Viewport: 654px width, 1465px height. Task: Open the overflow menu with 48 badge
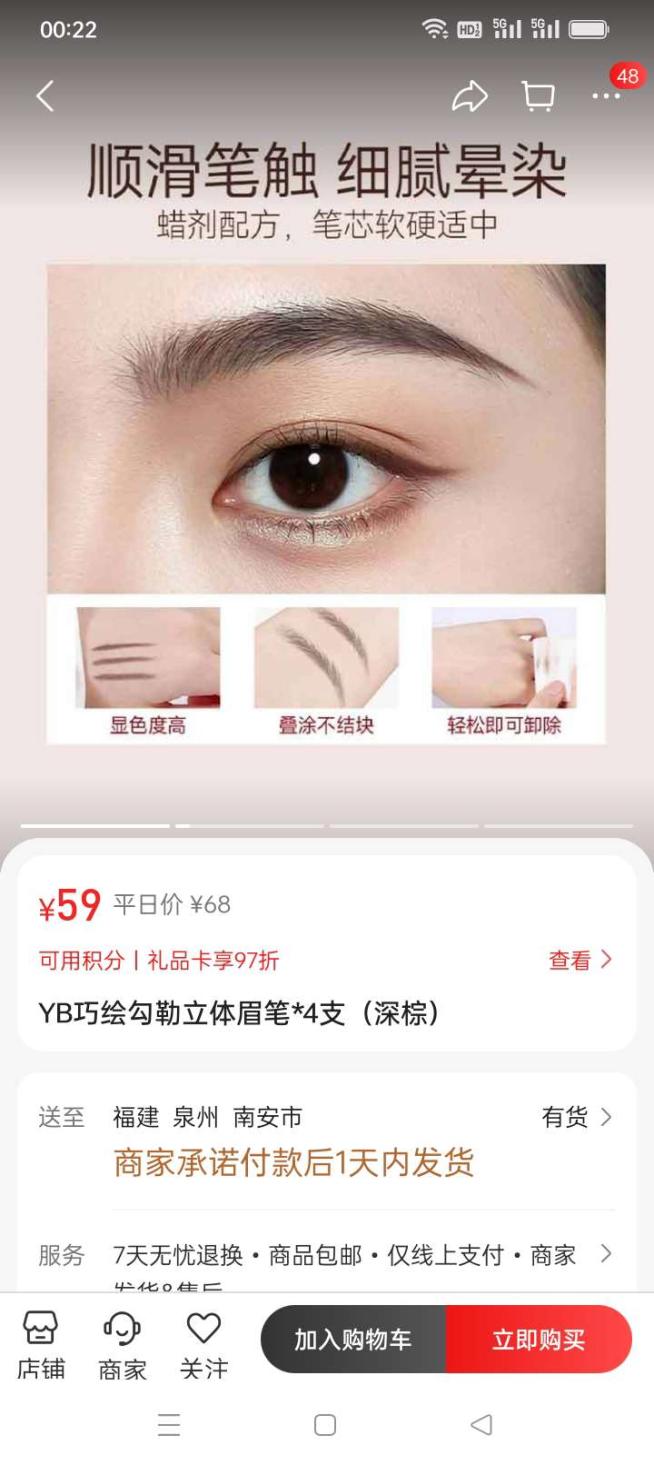[606, 96]
